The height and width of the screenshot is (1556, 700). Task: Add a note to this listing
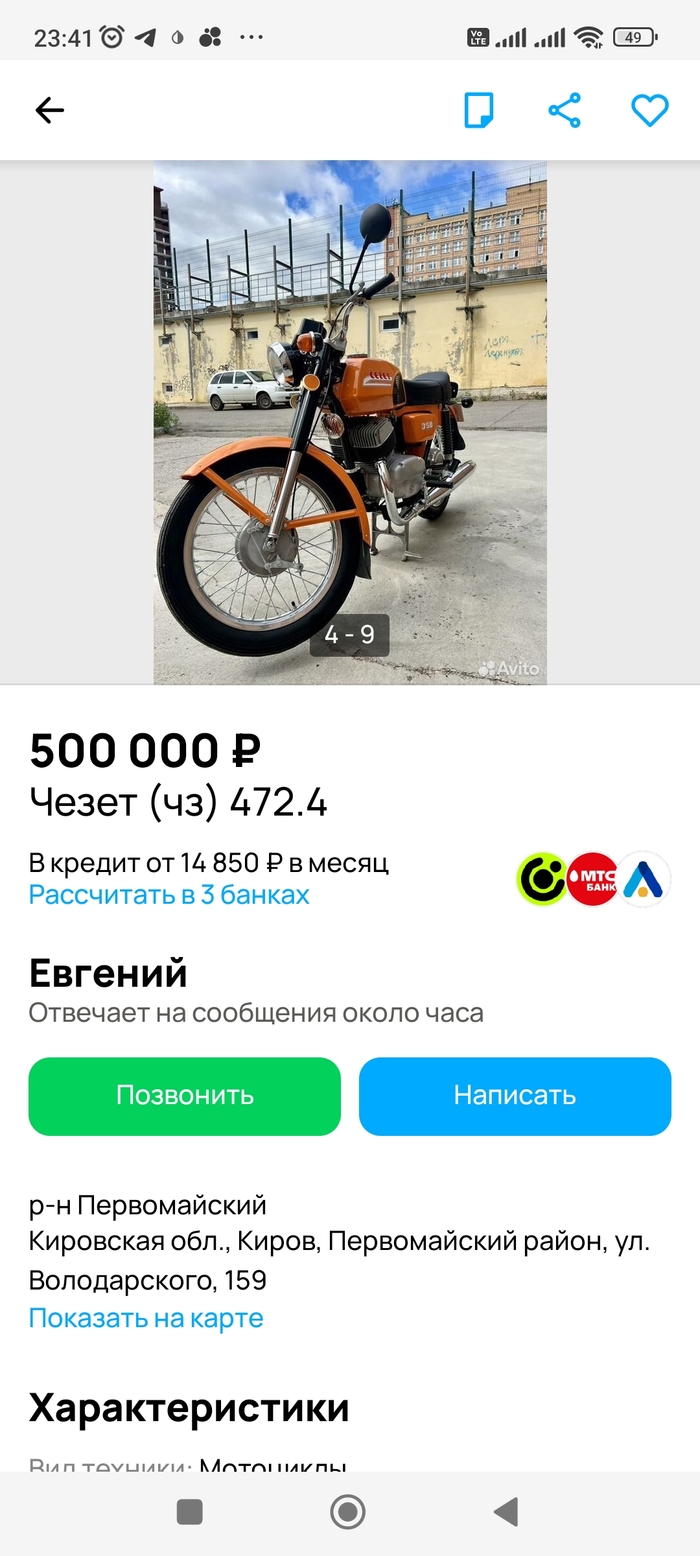click(479, 110)
